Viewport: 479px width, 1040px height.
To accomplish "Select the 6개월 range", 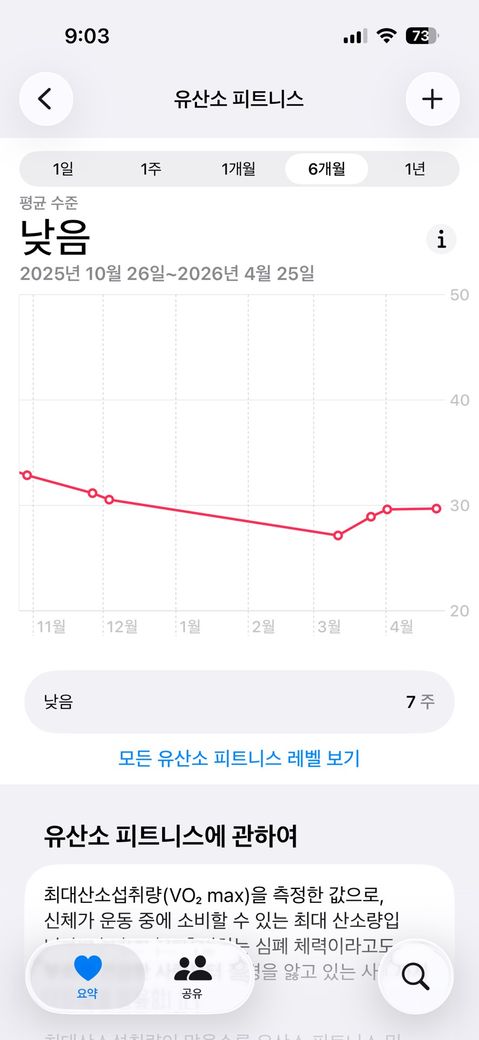I will 326,169.
